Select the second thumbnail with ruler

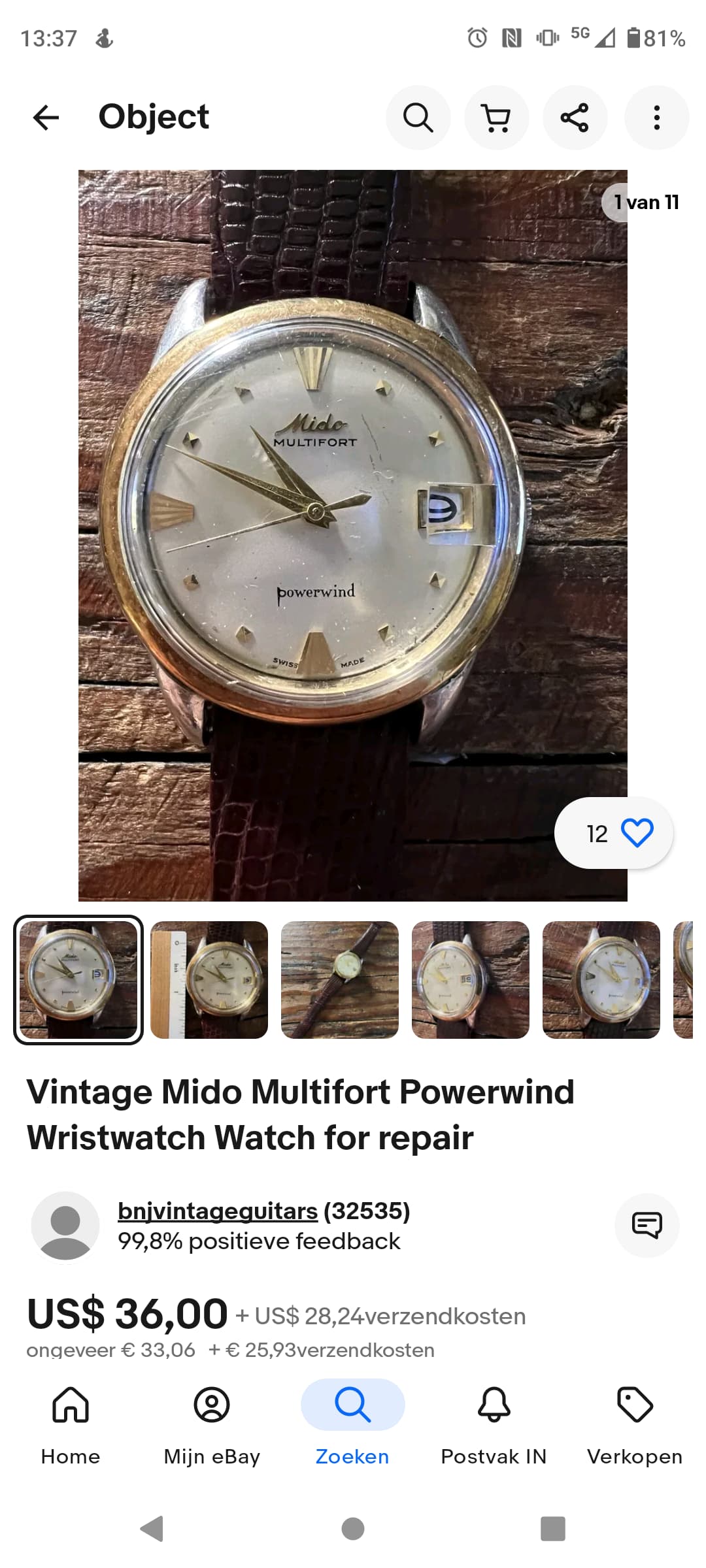(209, 980)
